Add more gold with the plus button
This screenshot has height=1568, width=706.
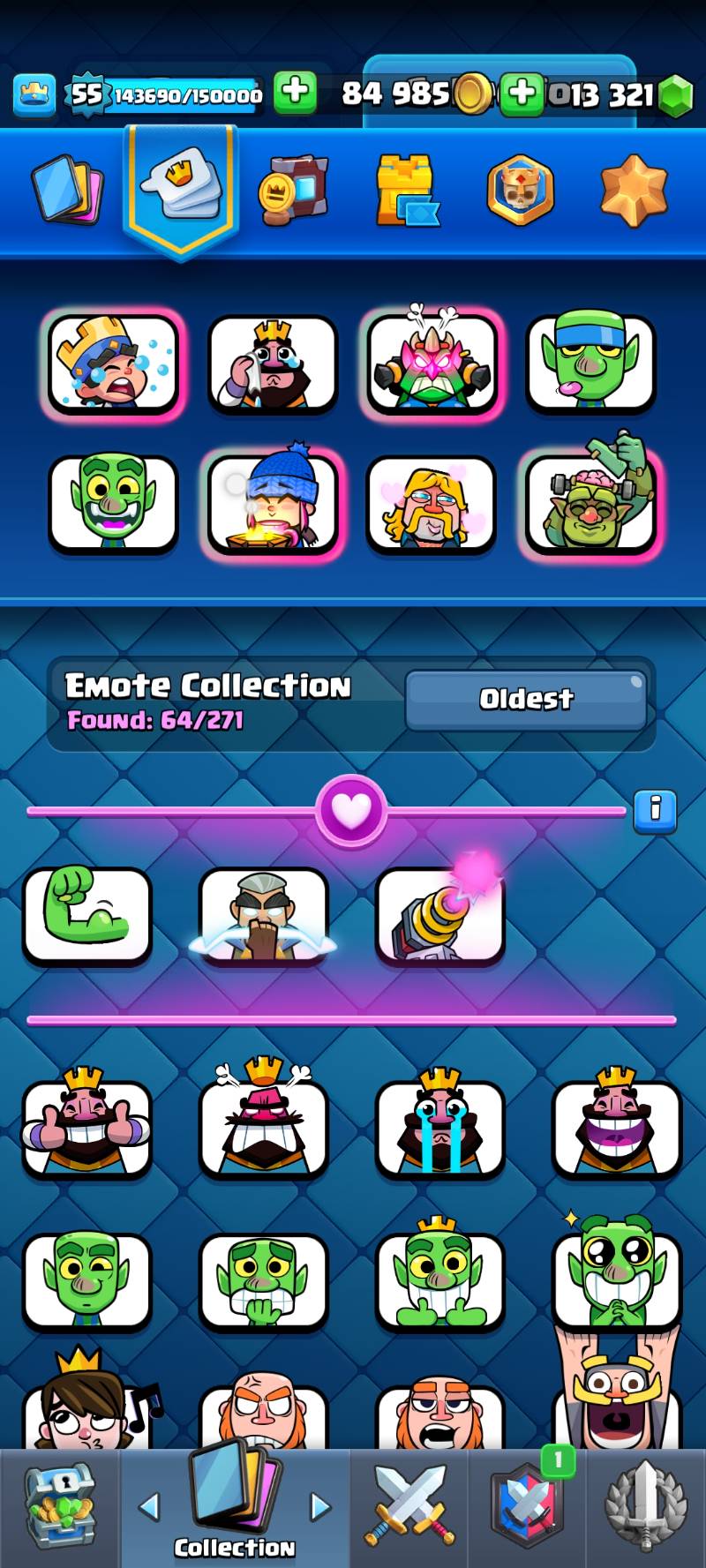295,92
